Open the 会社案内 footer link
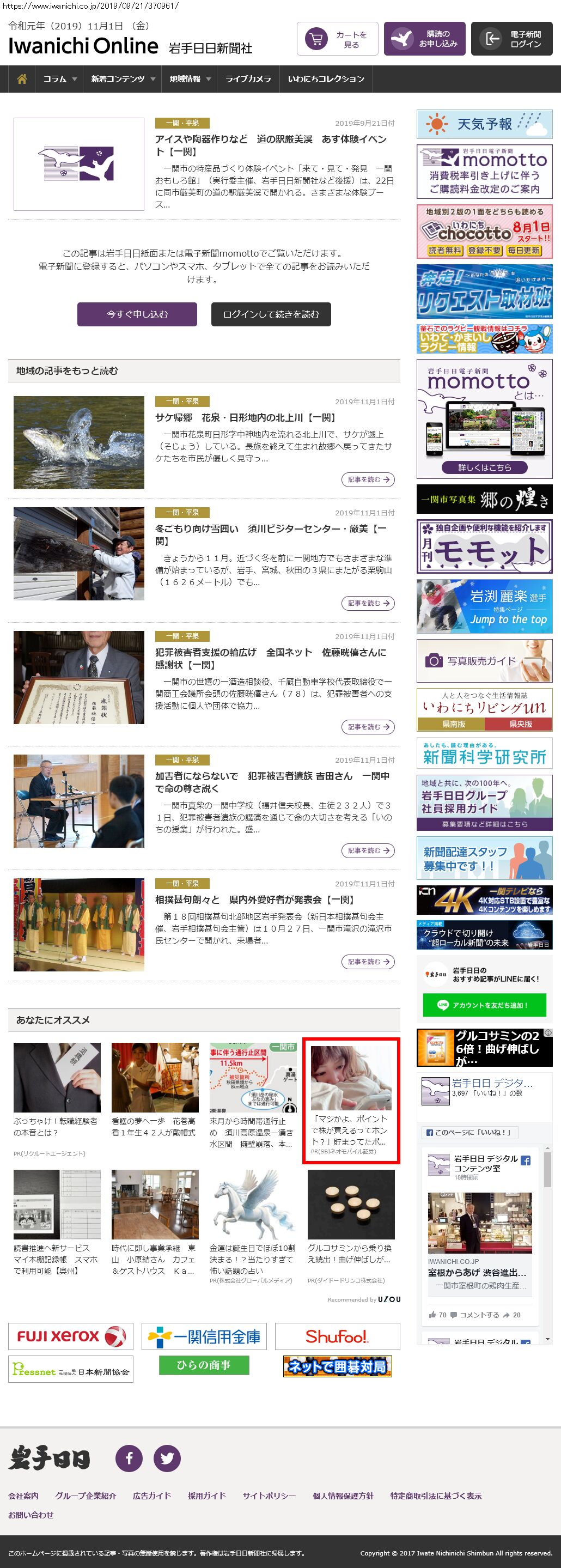Image resolution: width=561 pixels, height=1568 pixels. (x=23, y=1496)
